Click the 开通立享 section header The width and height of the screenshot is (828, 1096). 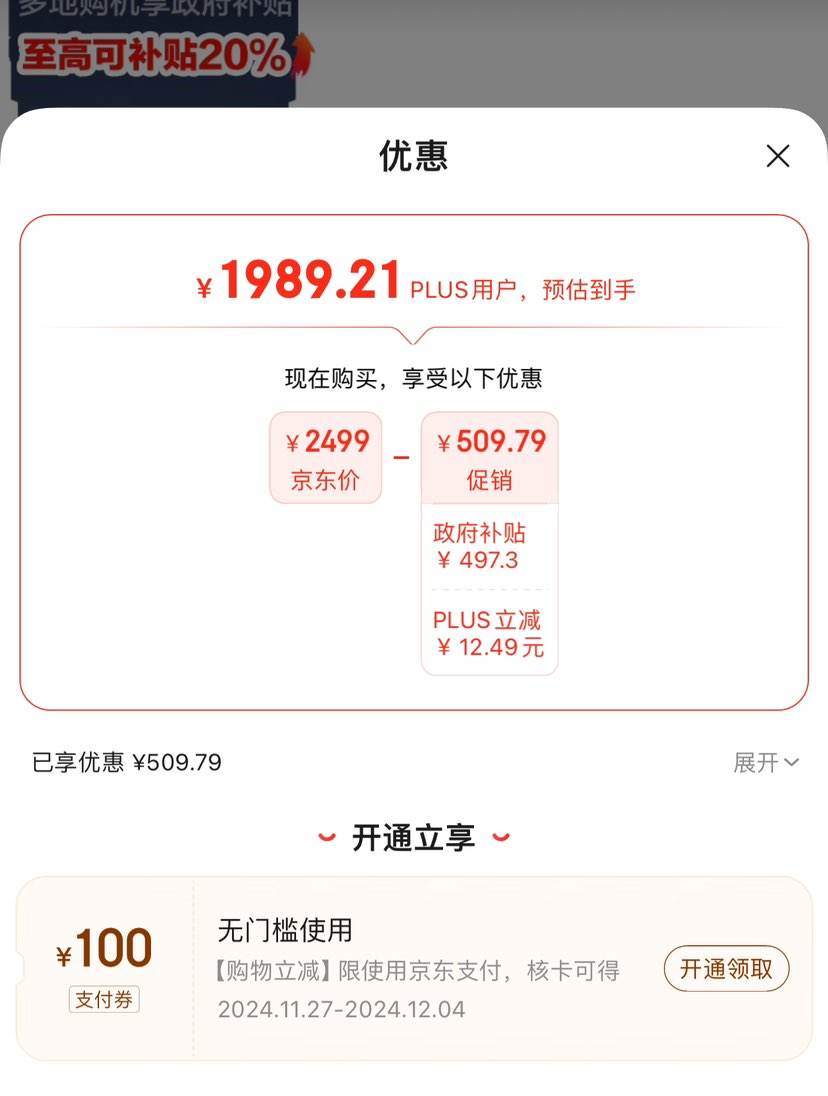(414, 836)
